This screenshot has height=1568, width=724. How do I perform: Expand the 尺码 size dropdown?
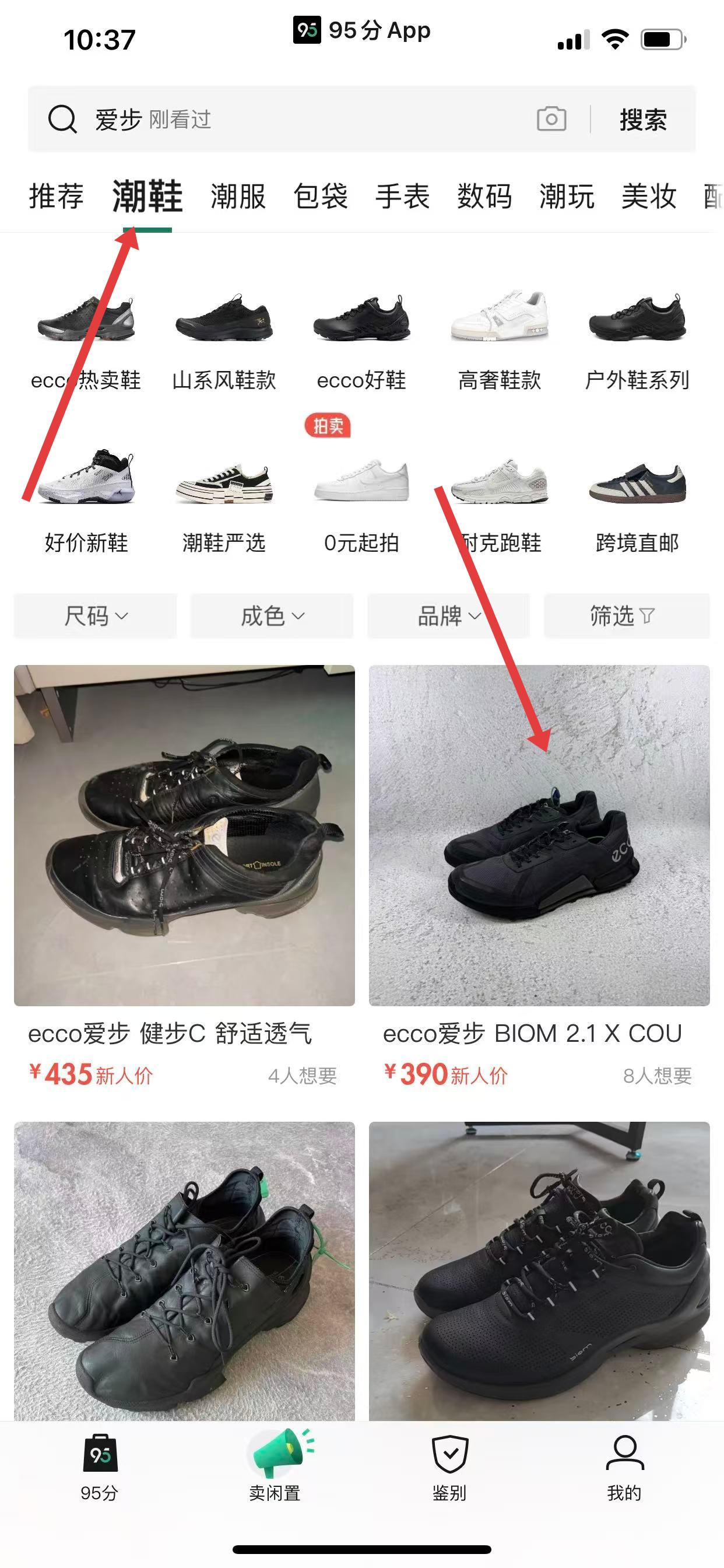[96, 616]
